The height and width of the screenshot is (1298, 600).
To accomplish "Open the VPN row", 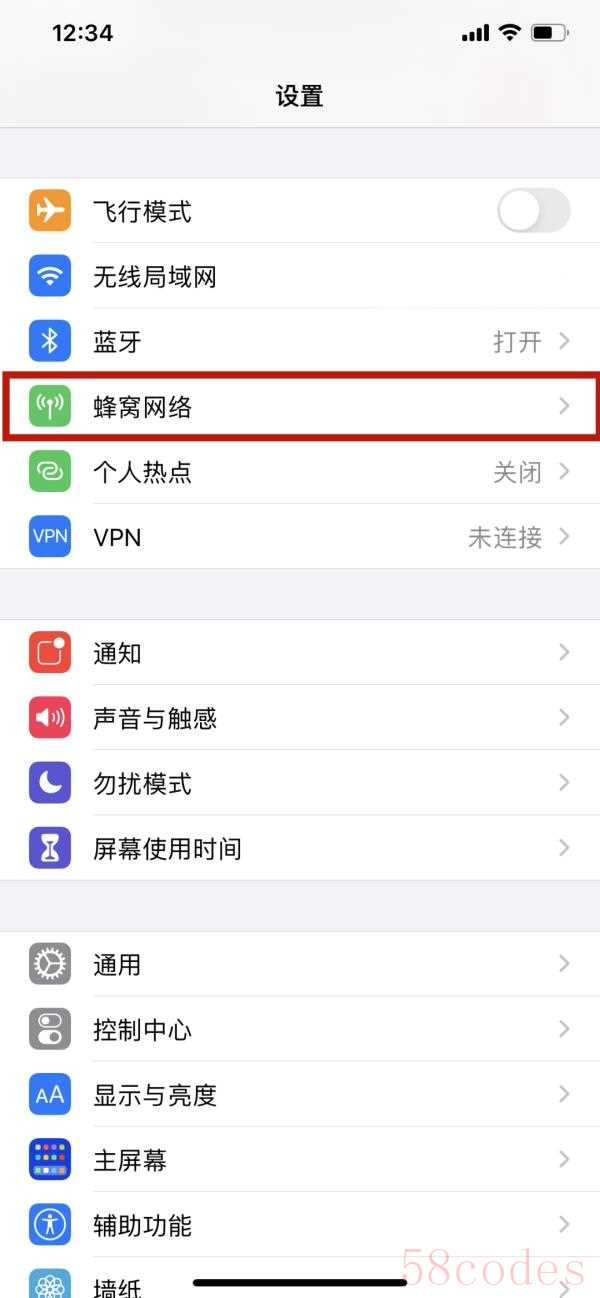I will (x=300, y=537).
